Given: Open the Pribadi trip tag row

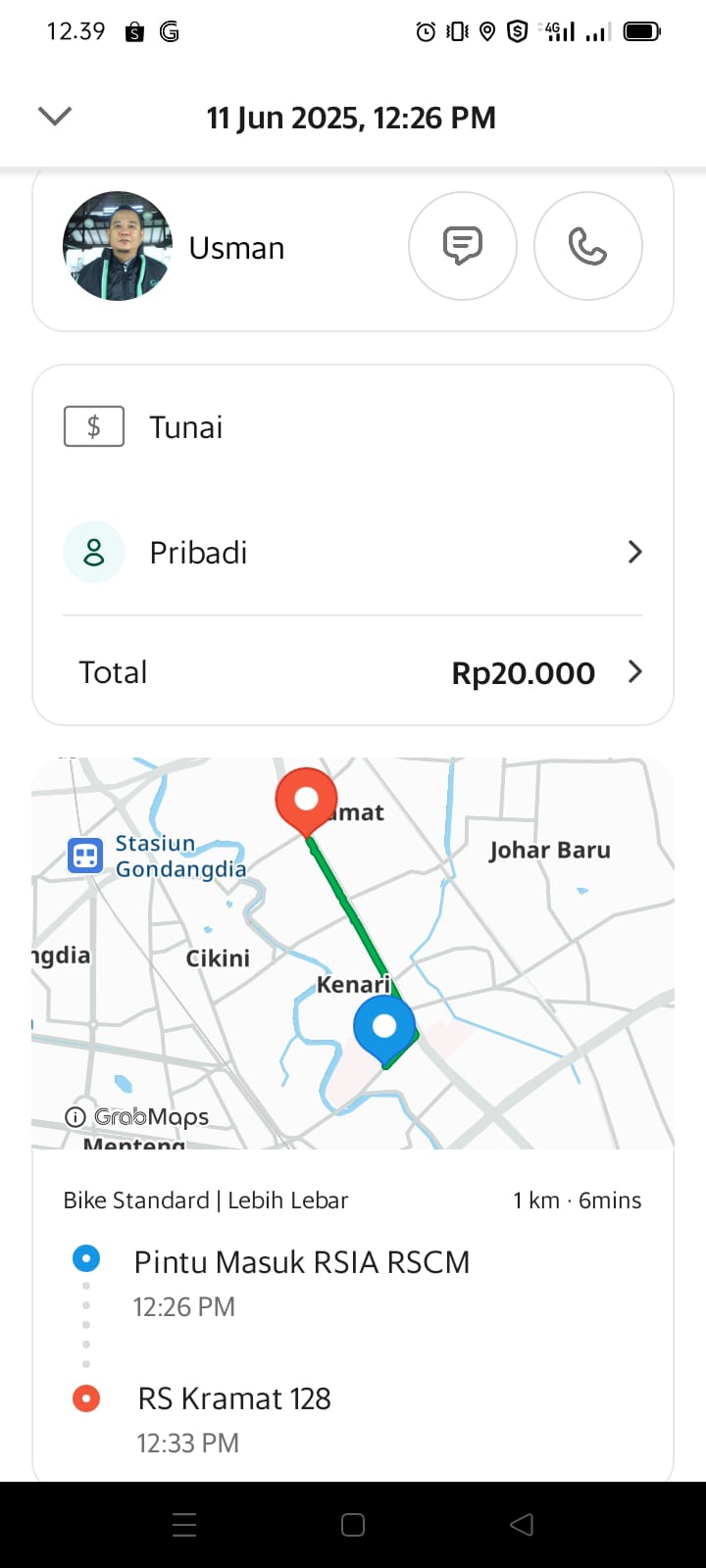Looking at the screenshot, I should point(353,553).
